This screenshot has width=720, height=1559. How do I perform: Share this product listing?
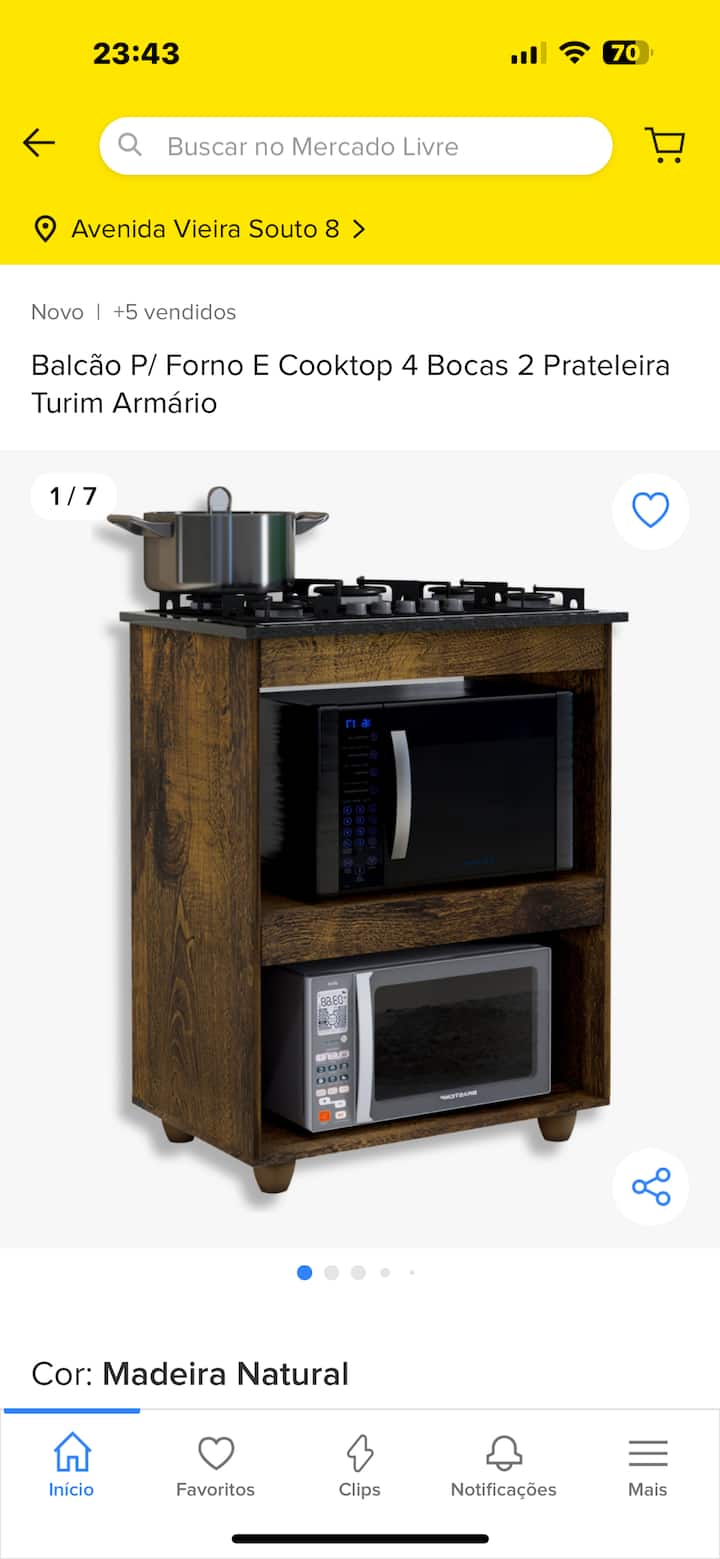(x=651, y=1187)
